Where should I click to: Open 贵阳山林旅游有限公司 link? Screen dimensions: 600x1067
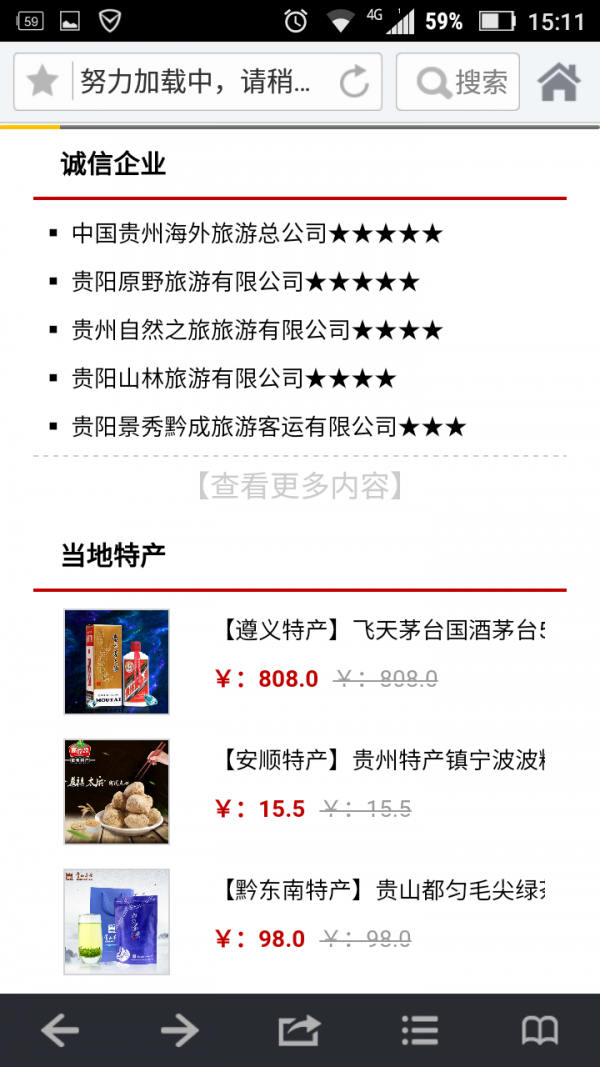(234, 379)
